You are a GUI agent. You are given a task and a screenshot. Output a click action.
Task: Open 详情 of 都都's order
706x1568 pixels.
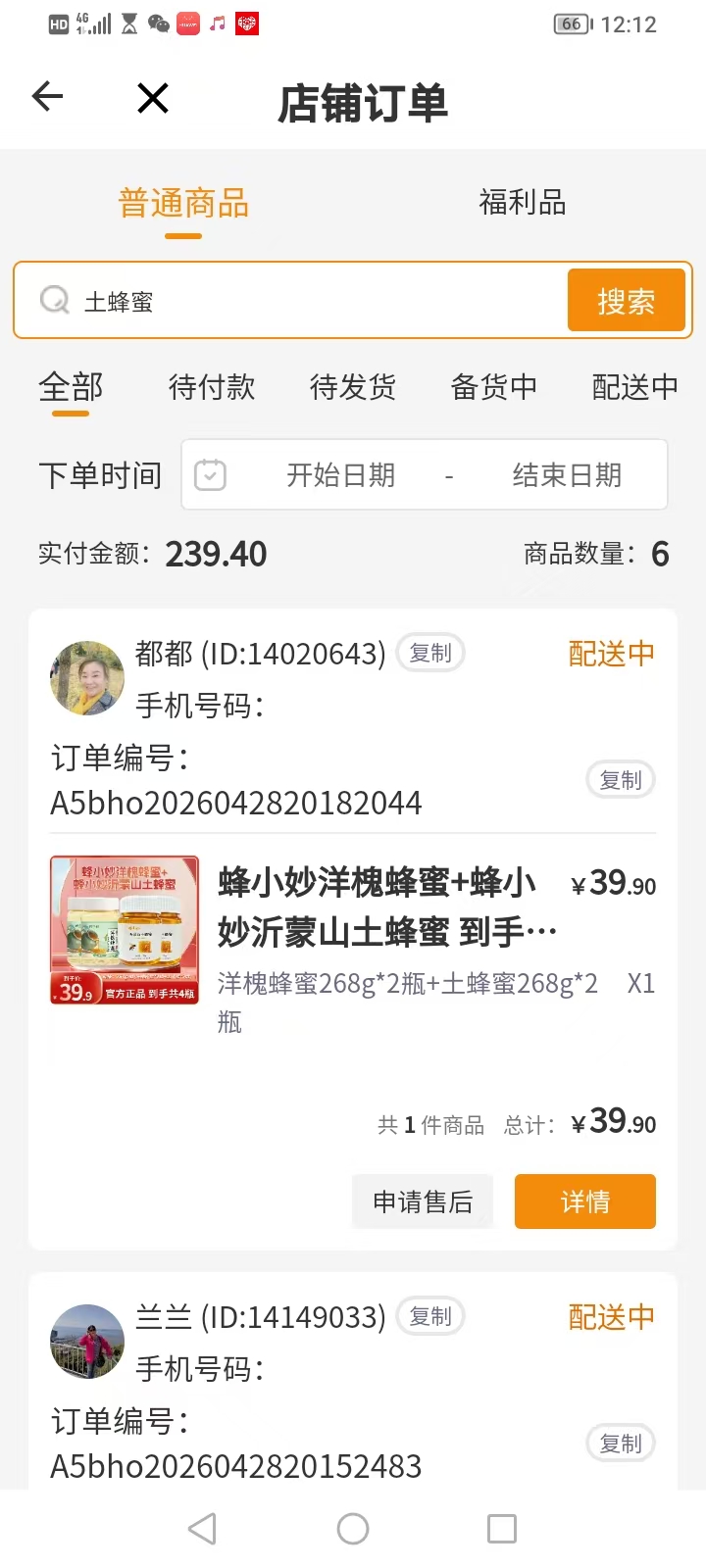[x=585, y=1201]
